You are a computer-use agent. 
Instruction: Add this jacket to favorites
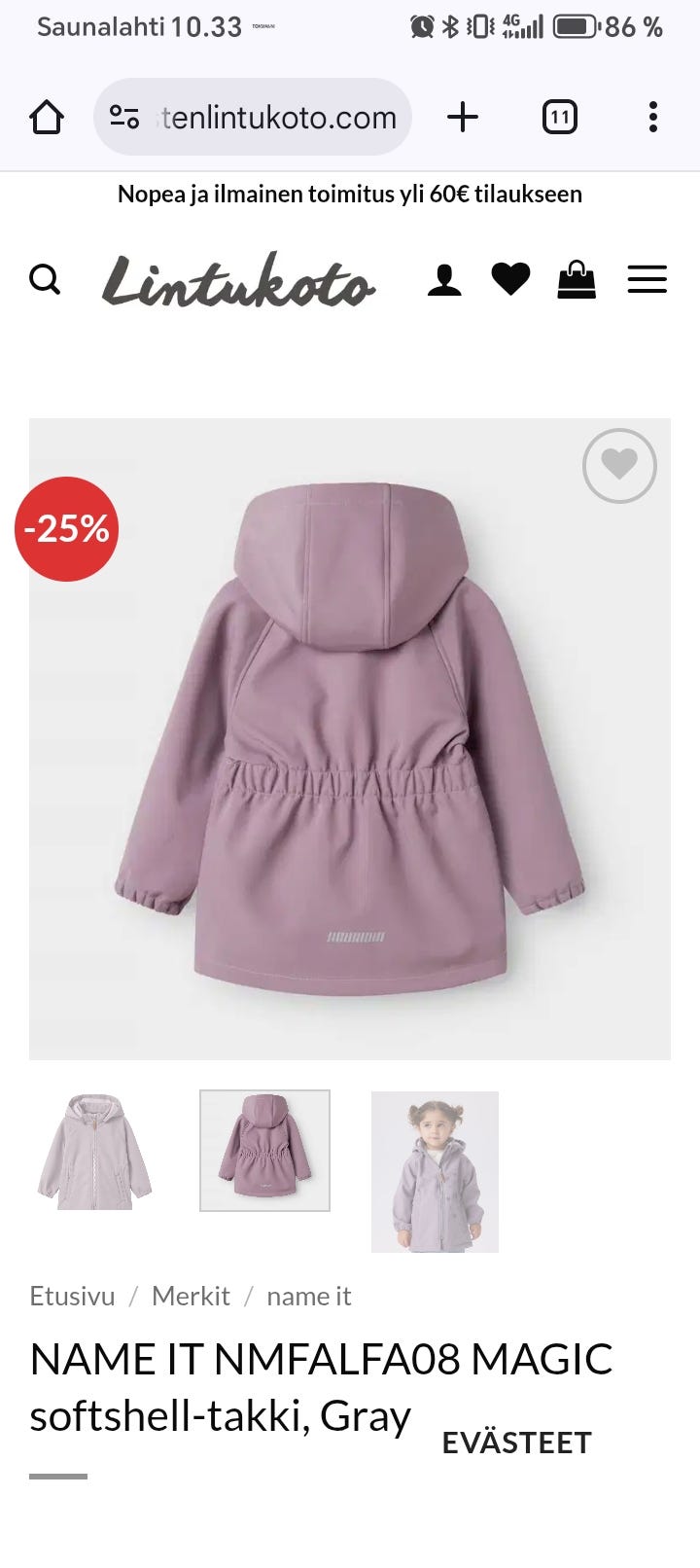tap(619, 466)
